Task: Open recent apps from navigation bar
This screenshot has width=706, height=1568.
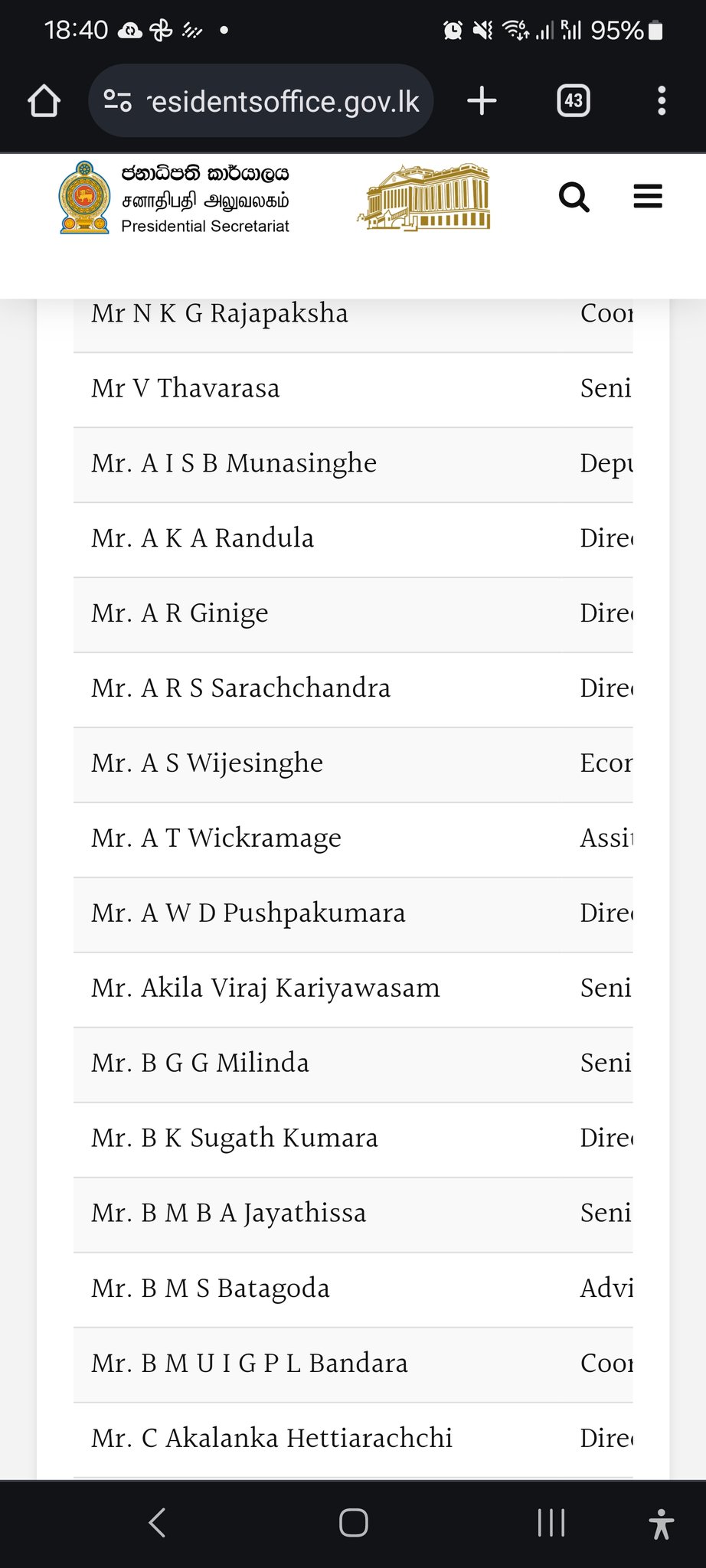Action: (x=551, y=1523)
